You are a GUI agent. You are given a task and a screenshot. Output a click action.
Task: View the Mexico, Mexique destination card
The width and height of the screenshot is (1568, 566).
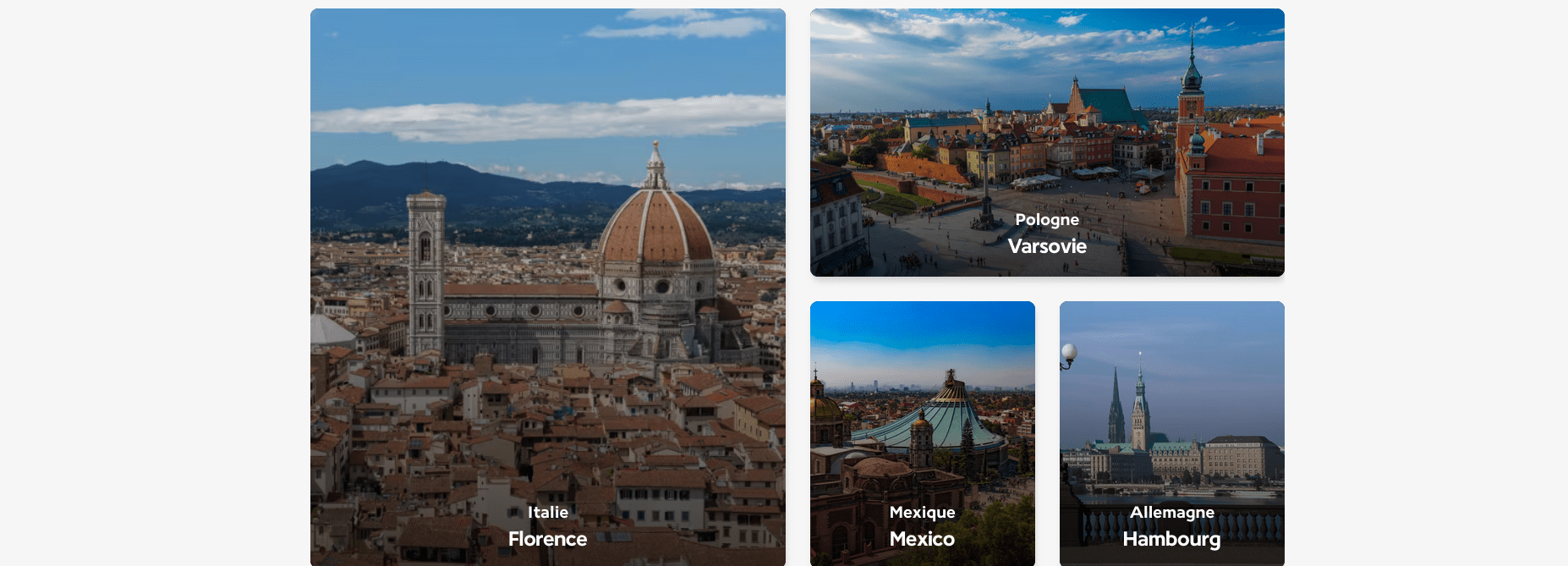[x=922, y=433]
